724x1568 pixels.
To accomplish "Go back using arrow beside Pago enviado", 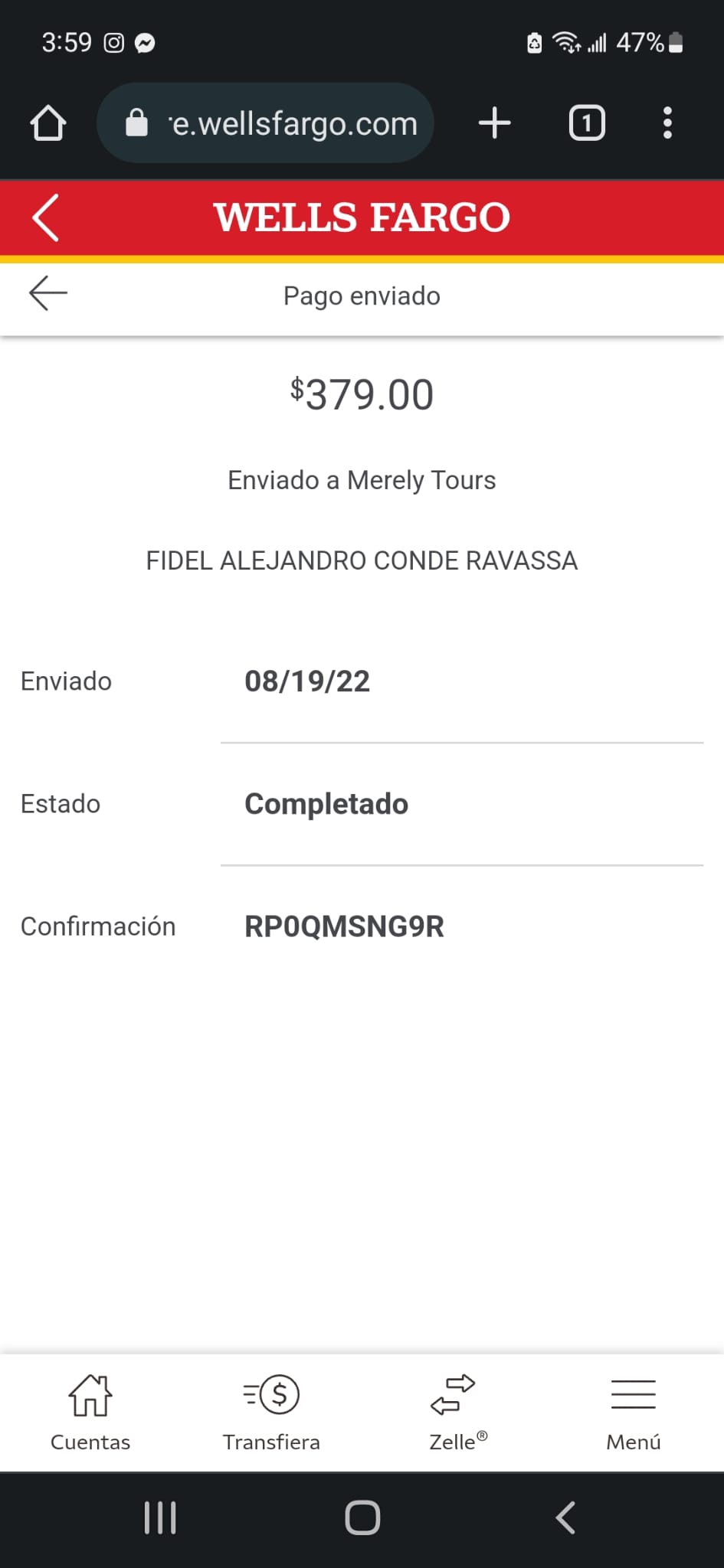I will 48,293.
